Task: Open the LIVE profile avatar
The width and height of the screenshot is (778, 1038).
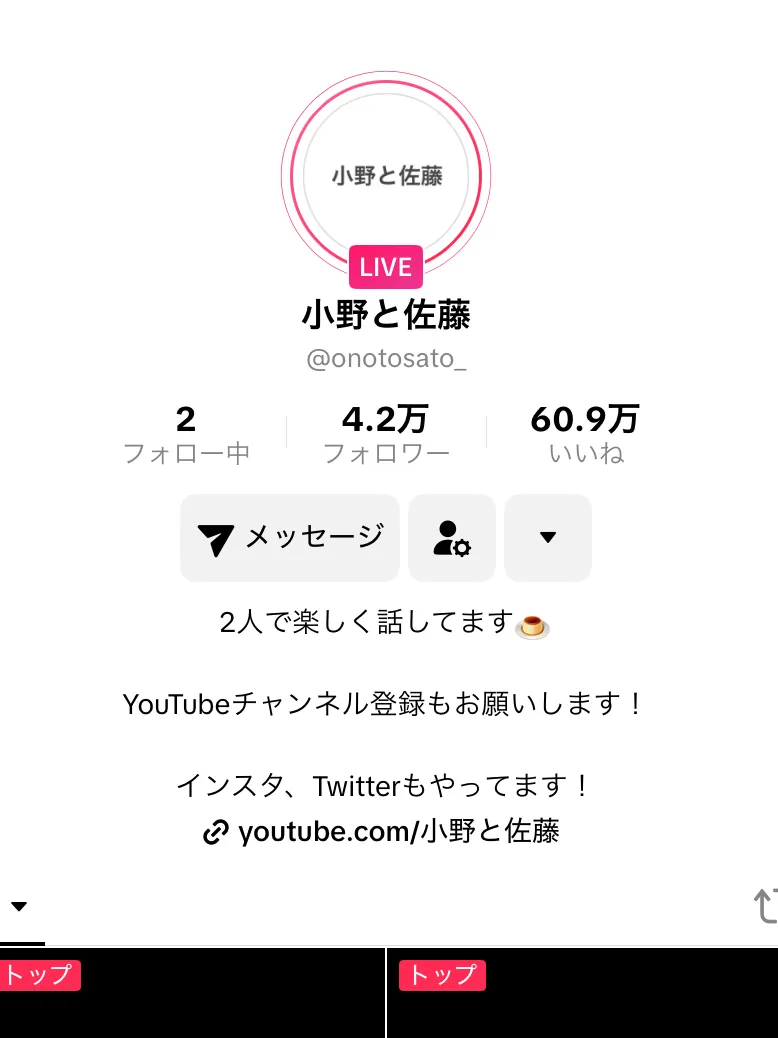Action: point(386,176)
